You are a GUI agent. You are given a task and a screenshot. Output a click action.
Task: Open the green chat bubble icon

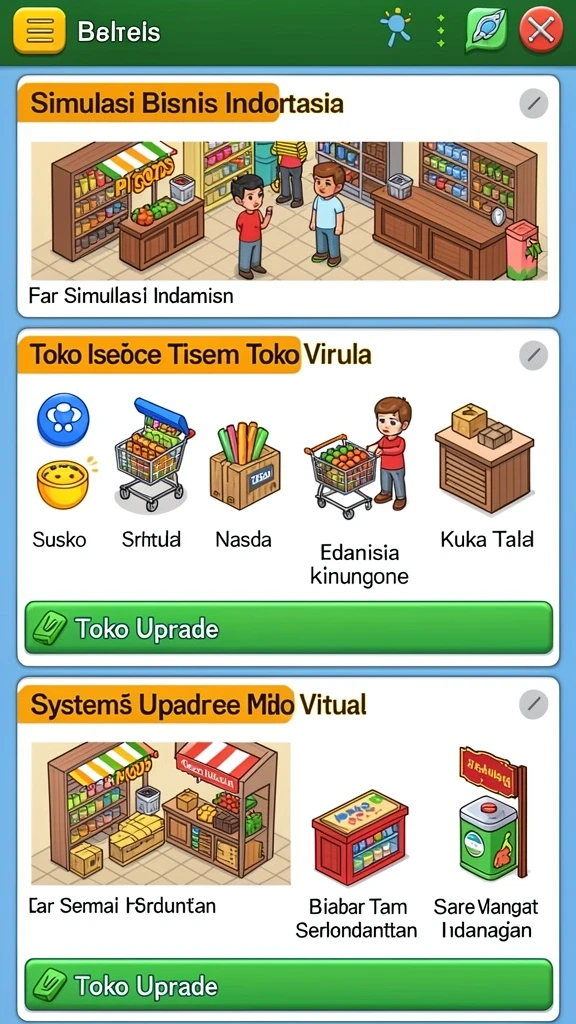pyautogui.click(x=486, y=30)
